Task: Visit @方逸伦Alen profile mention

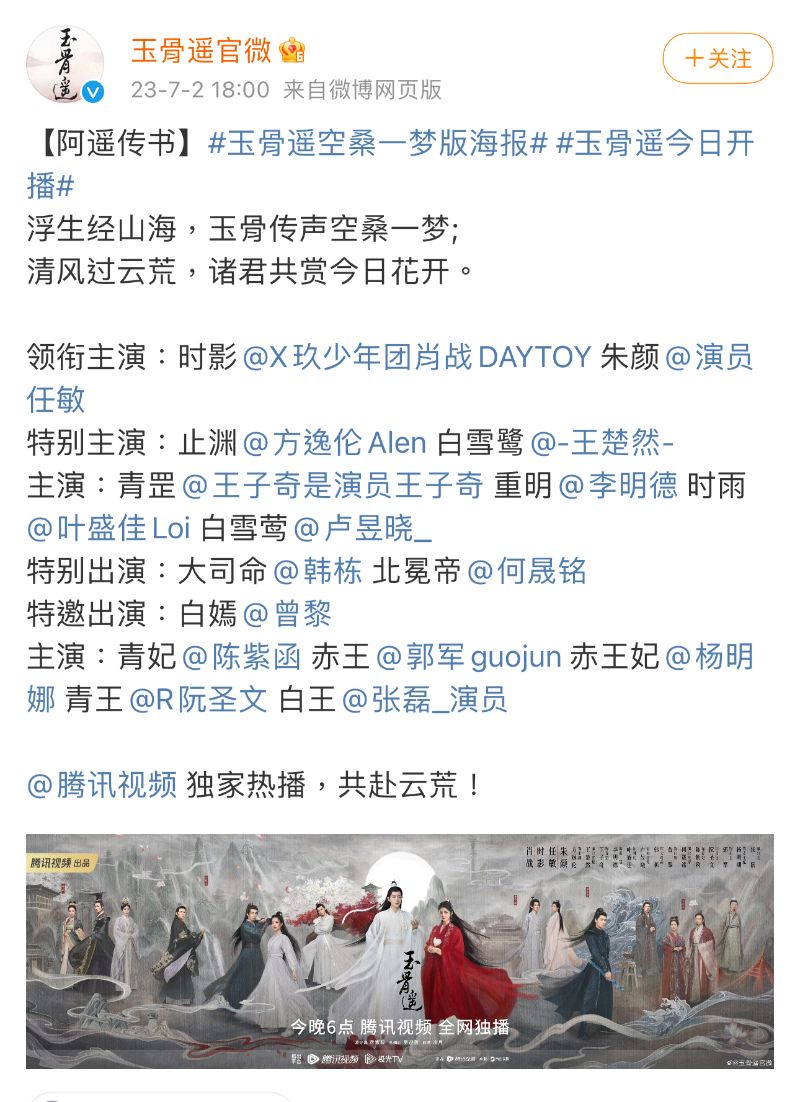Action: pyautogui.click(x=335, y=442)
